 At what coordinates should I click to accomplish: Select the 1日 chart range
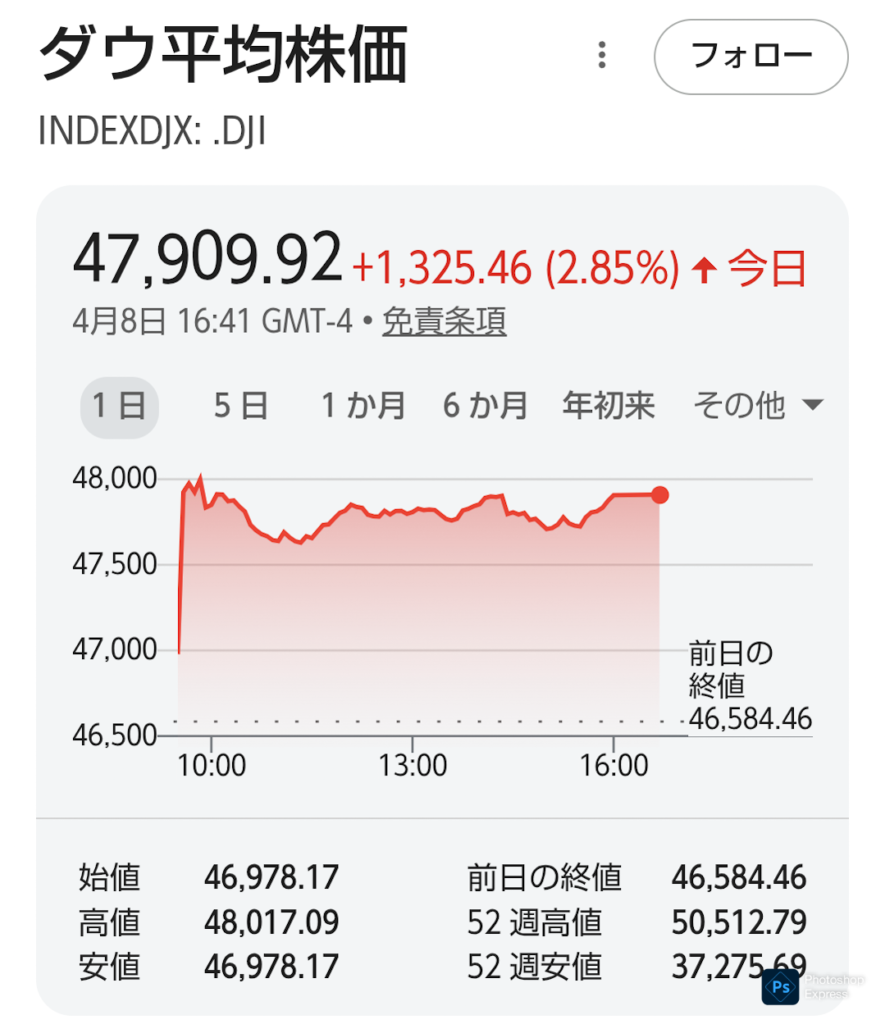click(119, 406)
